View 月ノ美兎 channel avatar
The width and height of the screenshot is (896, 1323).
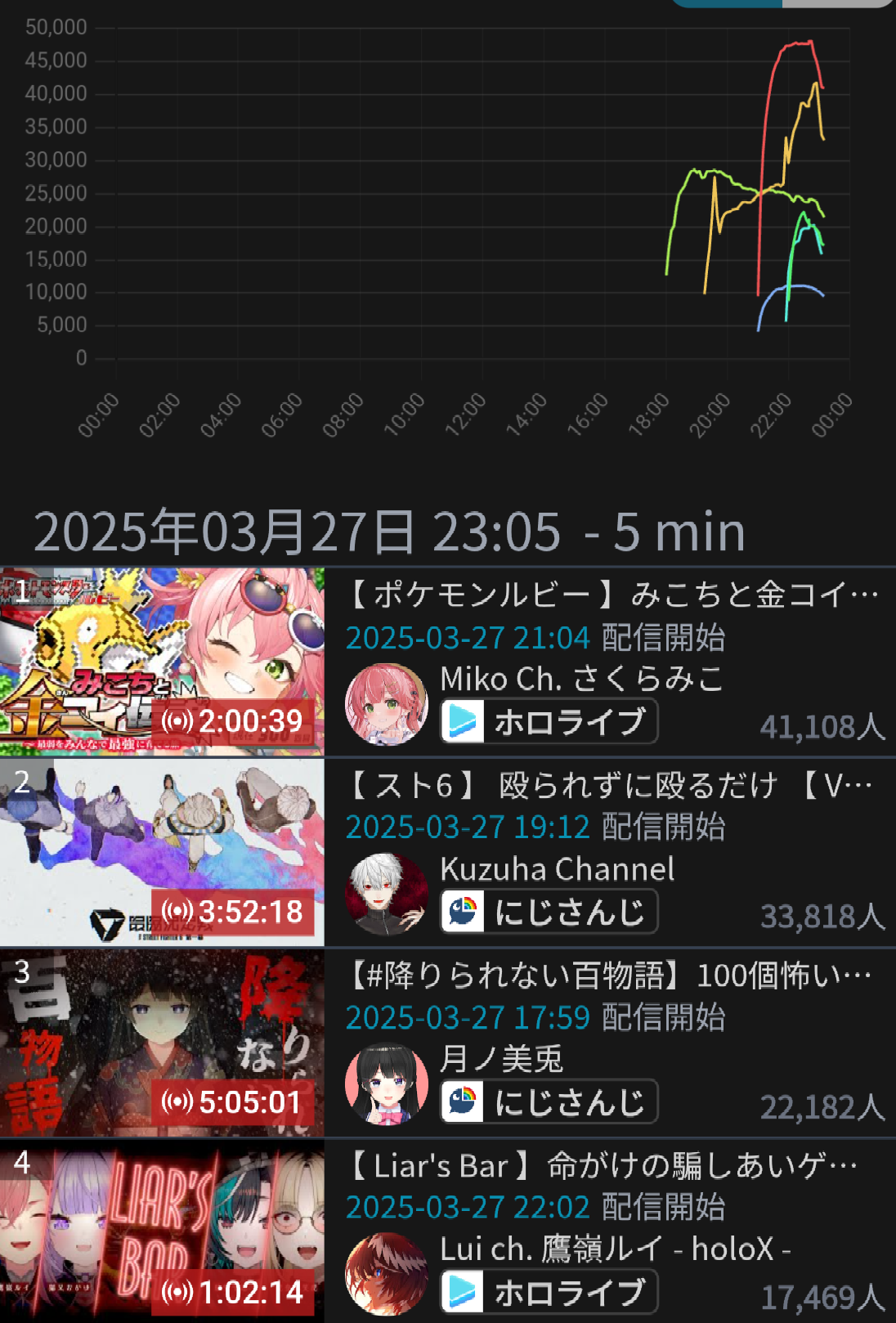pyautogui.click(x=386, y=1084)
